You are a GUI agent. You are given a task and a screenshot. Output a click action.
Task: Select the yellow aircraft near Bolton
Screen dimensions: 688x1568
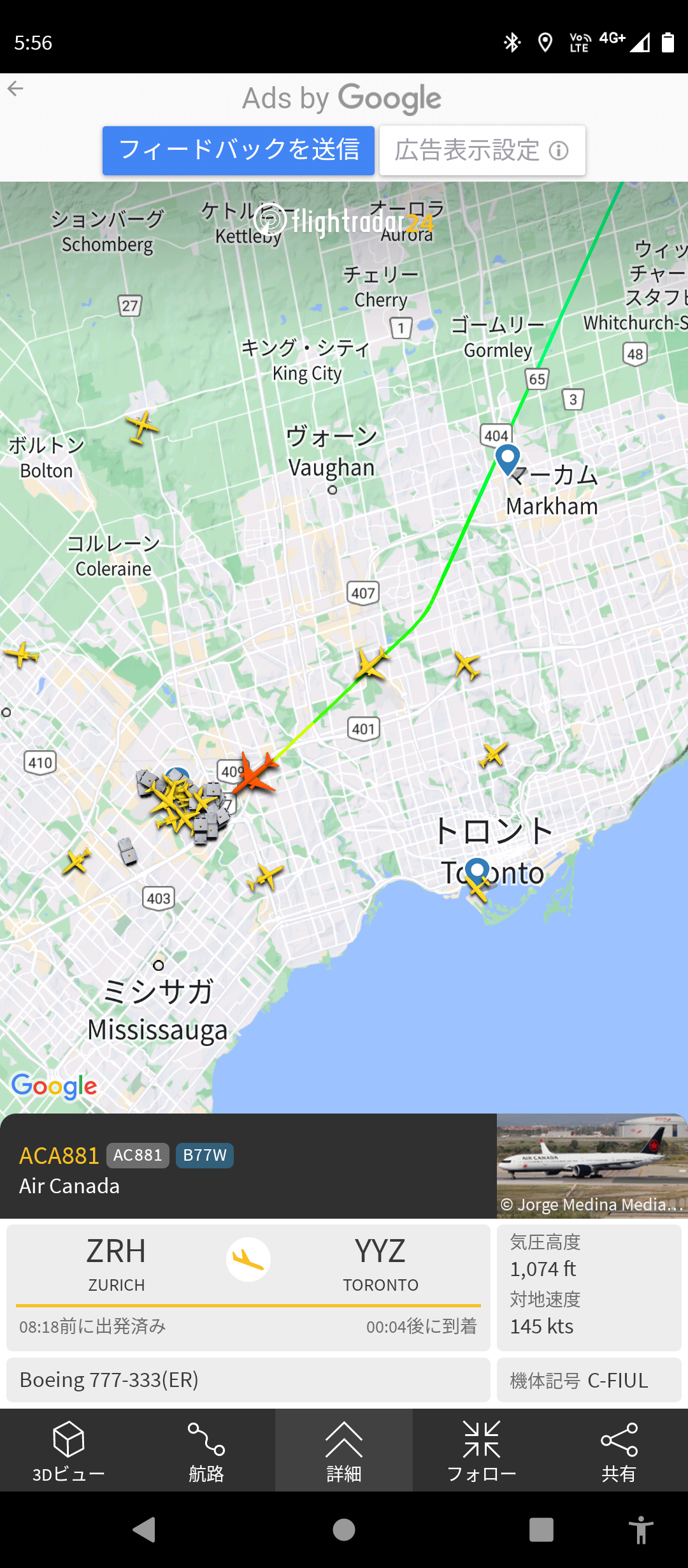point(142,427)
